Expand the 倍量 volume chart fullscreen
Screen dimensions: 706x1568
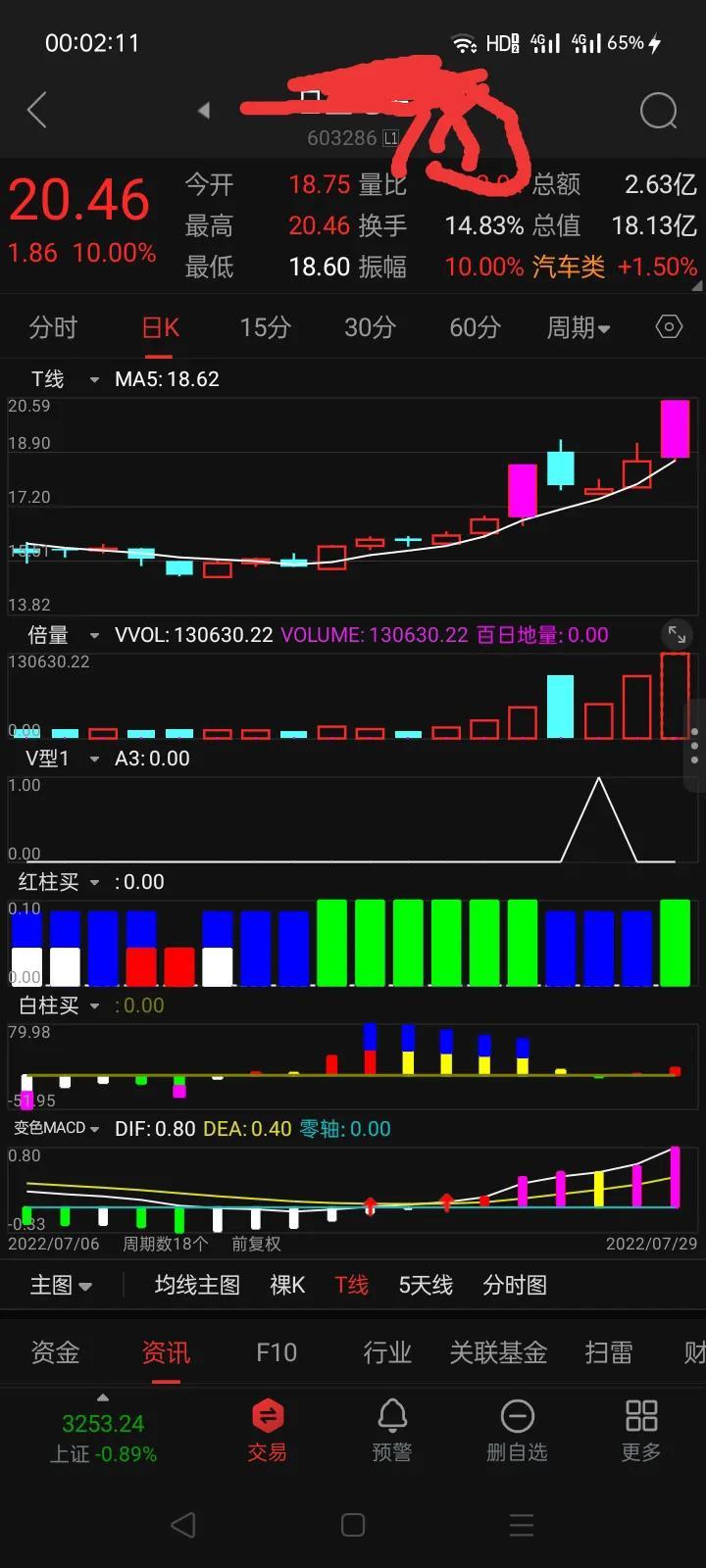click(x=677, y=634)
